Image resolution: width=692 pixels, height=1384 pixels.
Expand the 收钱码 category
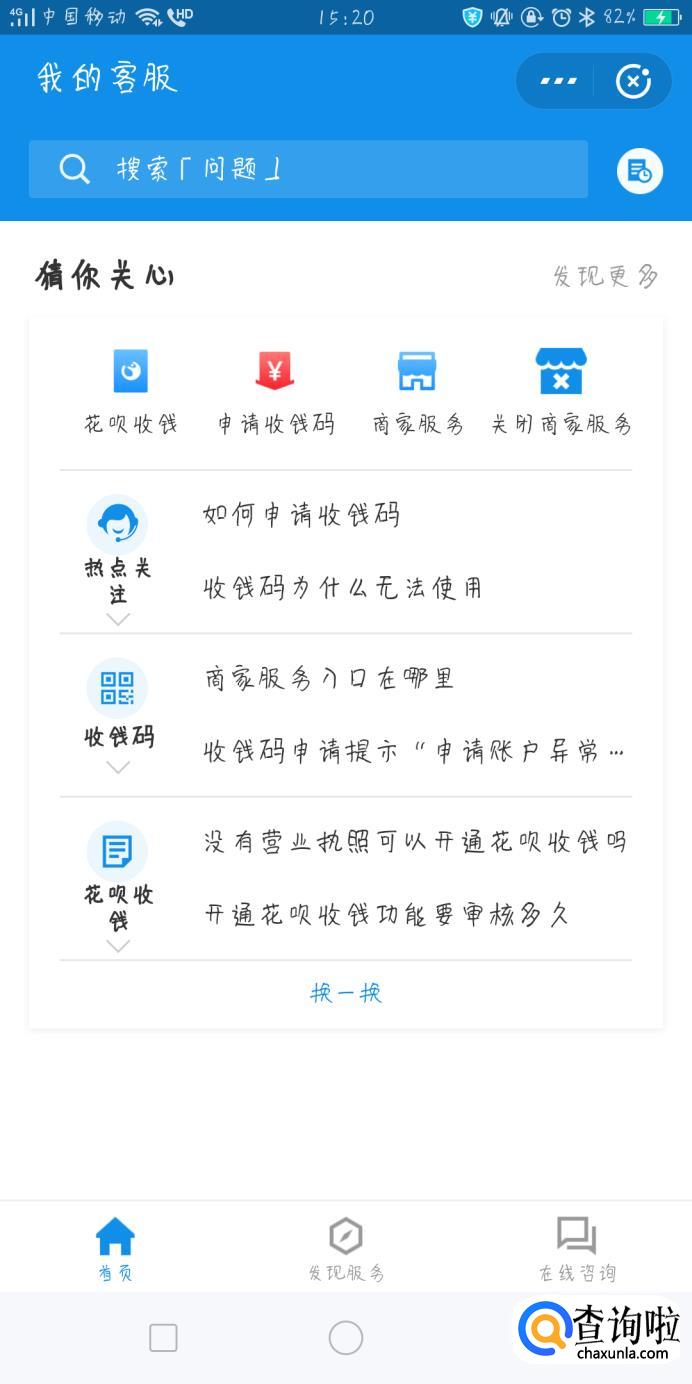118,767
